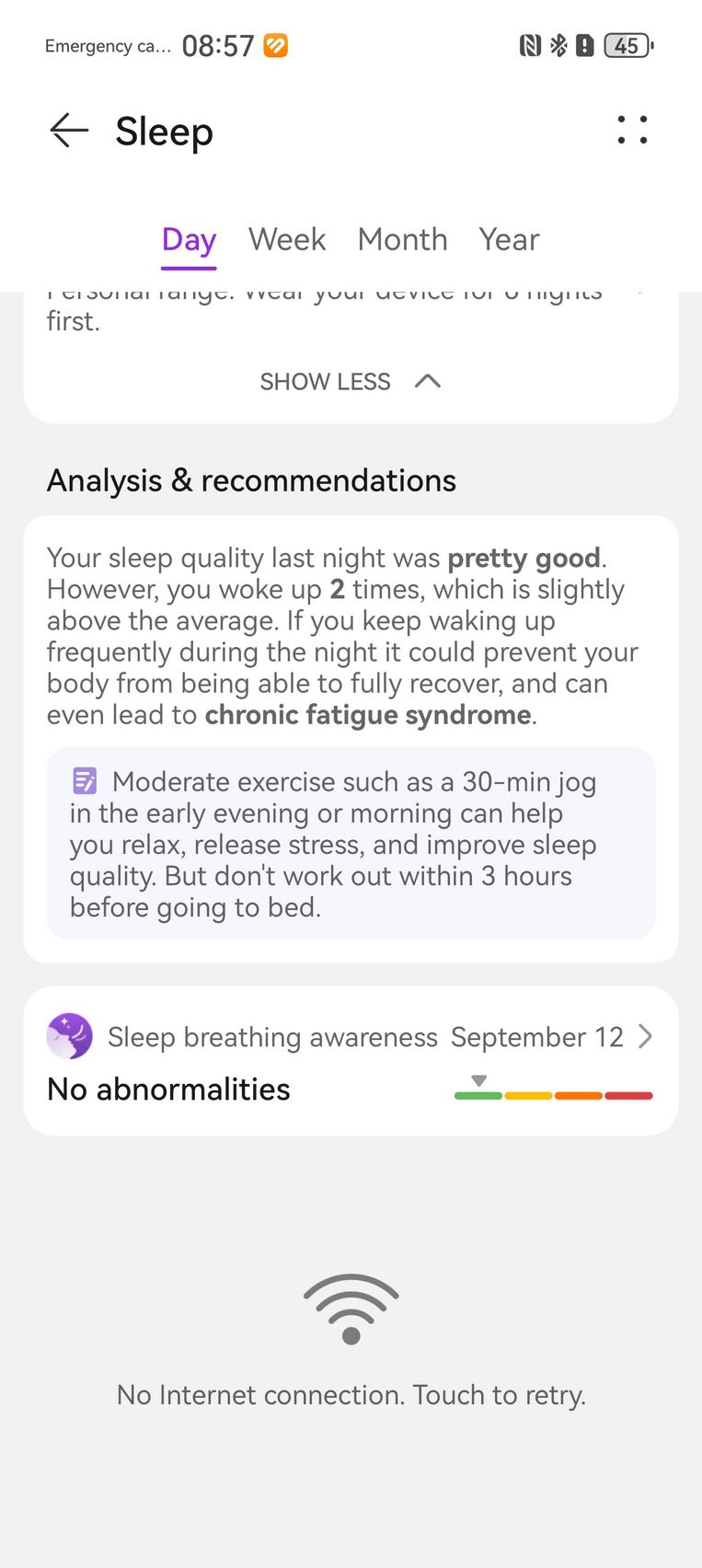Go back from the Sleep screen

[x=69, y=131]
